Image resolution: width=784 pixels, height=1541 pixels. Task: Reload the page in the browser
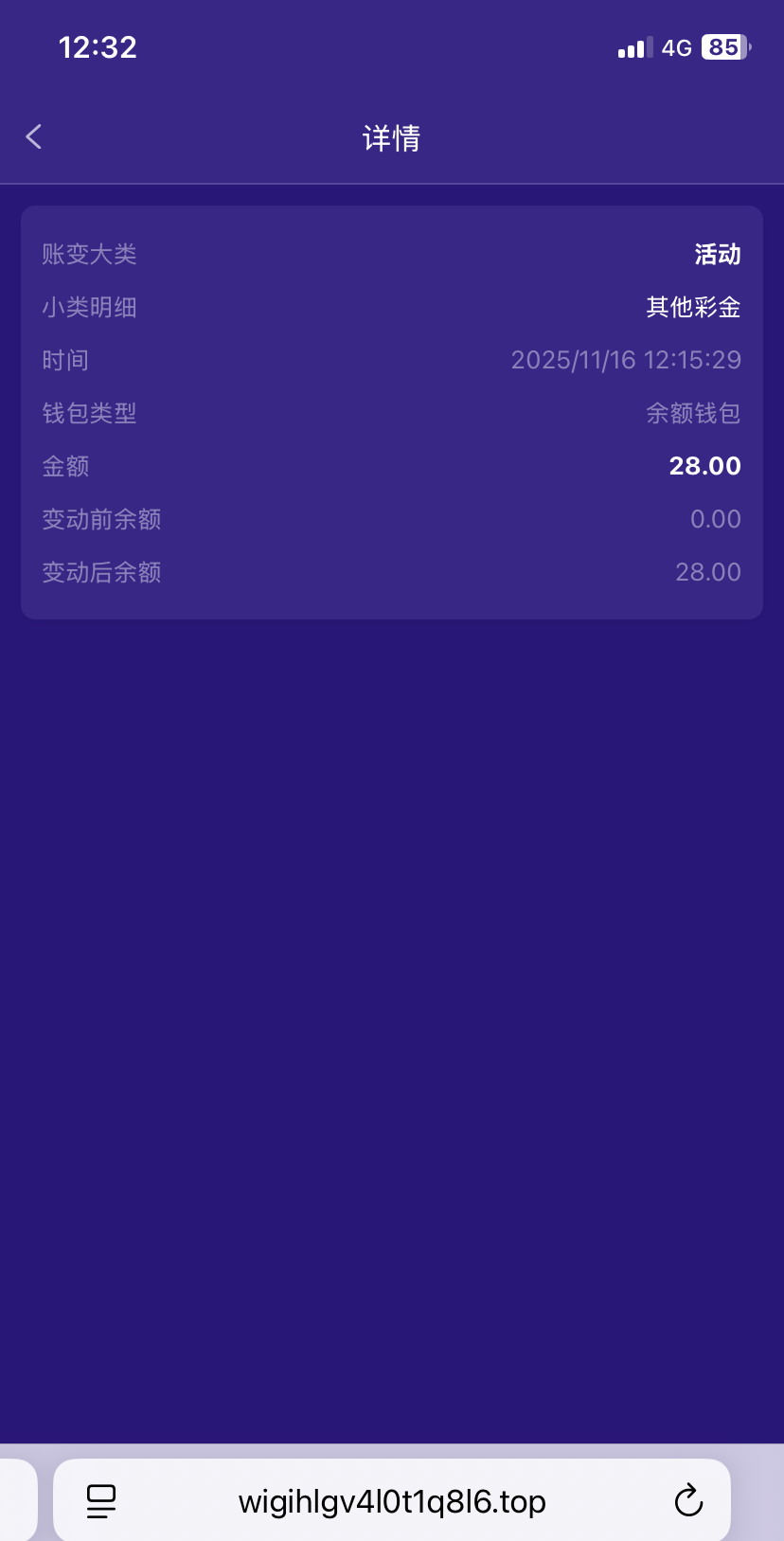click(688, 1501)
